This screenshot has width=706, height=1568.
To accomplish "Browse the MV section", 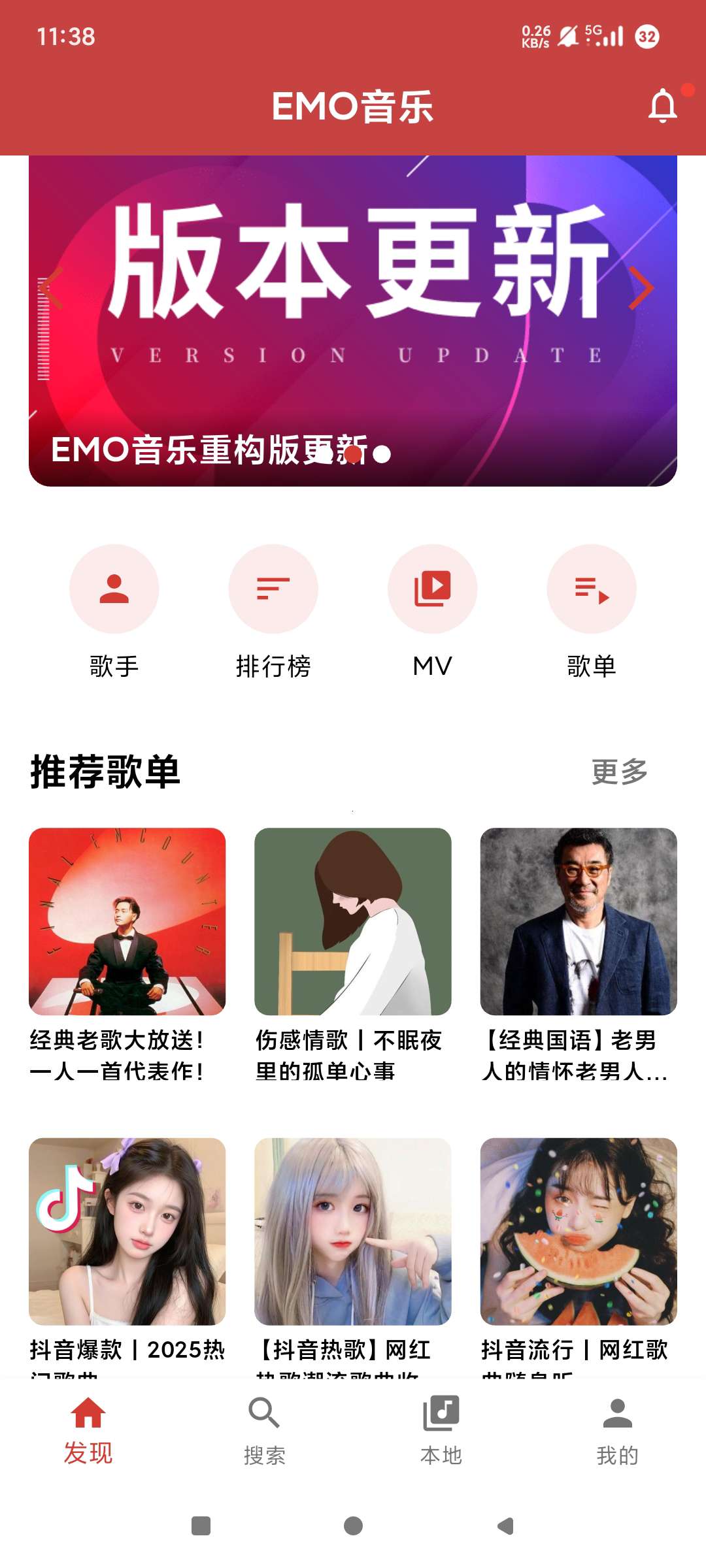I will point(432,589).
